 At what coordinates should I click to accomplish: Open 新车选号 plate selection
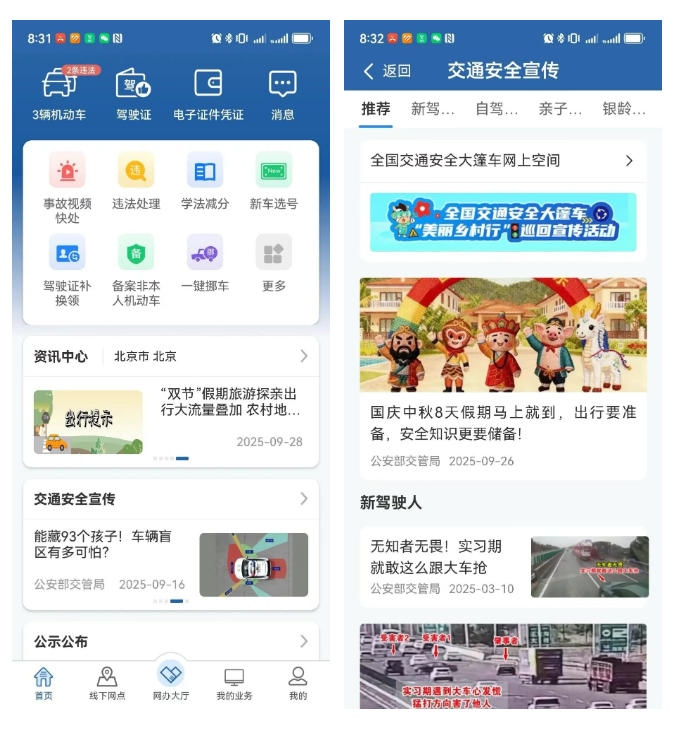tap(274, 183)
